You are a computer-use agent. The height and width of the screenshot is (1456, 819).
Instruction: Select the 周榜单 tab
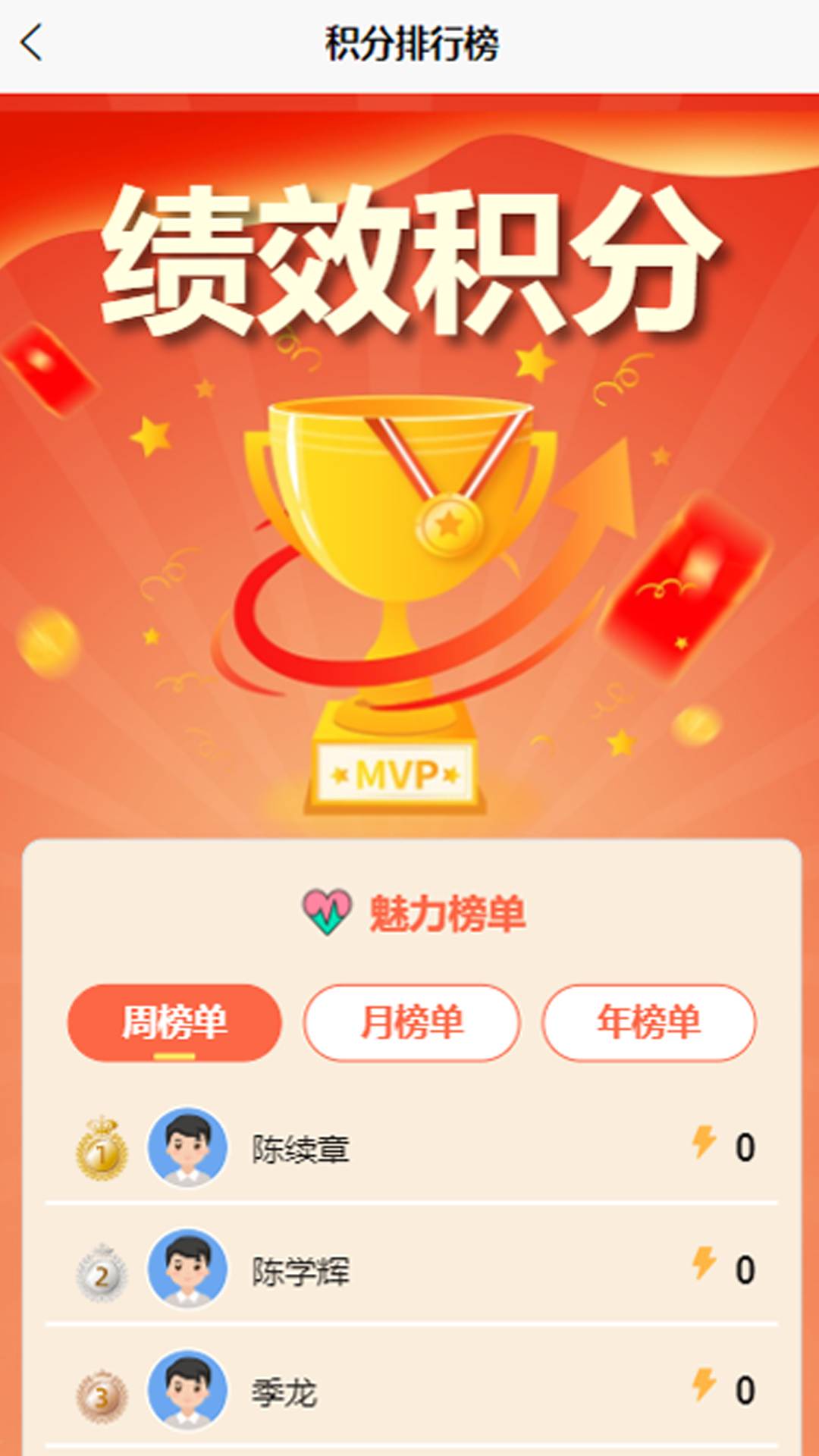coord(174,1022)
